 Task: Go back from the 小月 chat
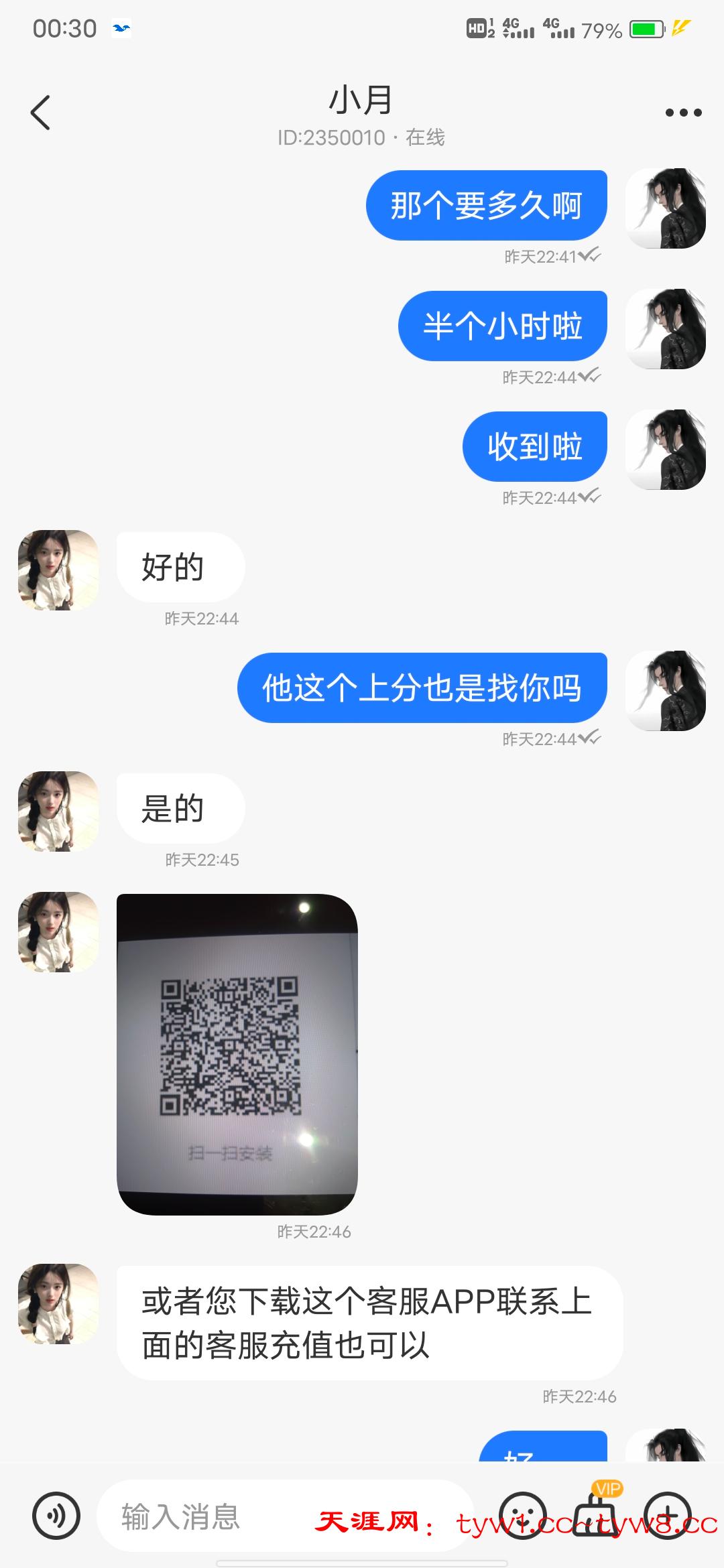tap(41, 113)
